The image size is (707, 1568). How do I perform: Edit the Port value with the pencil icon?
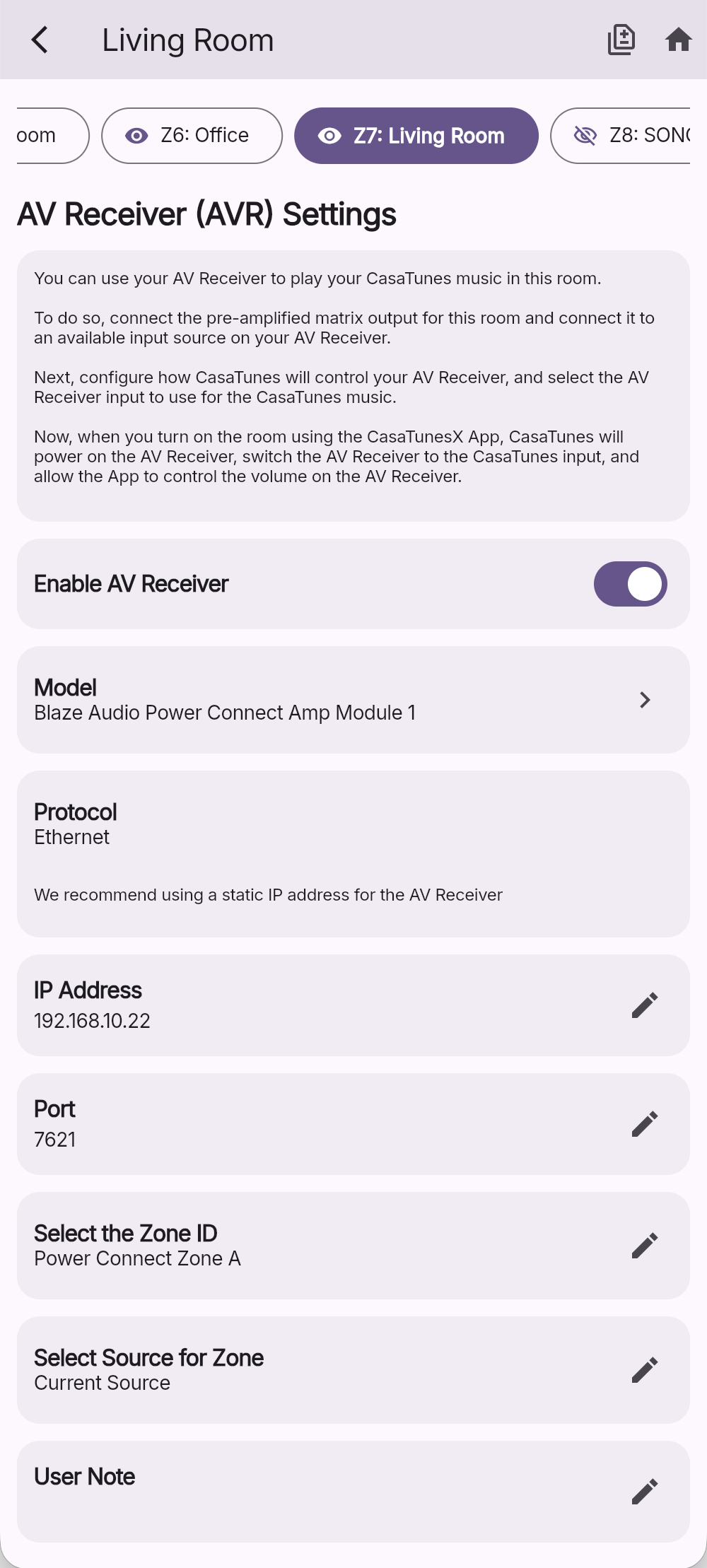pos(645,1123)
